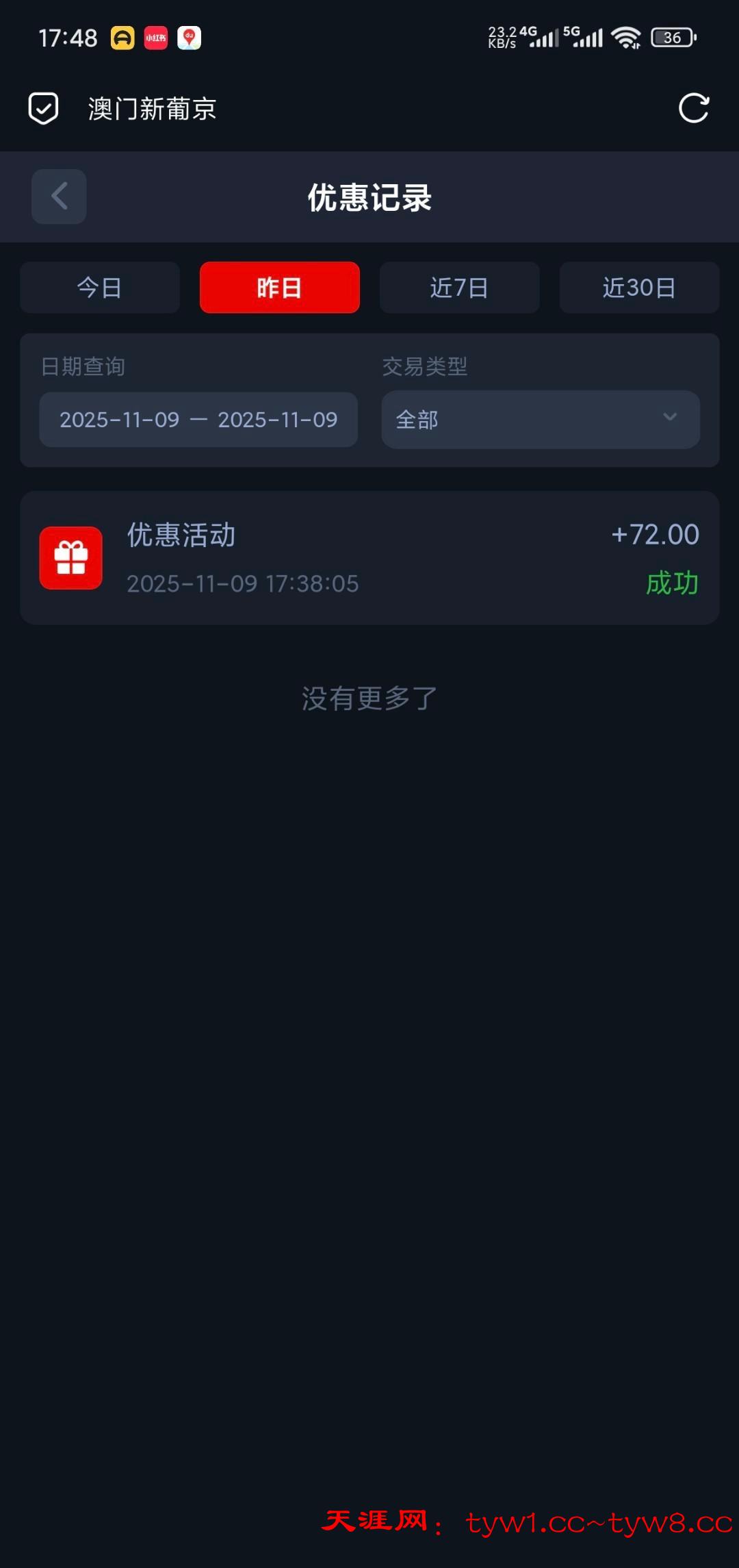Select the 昨日 filter

tap(279, 288)
